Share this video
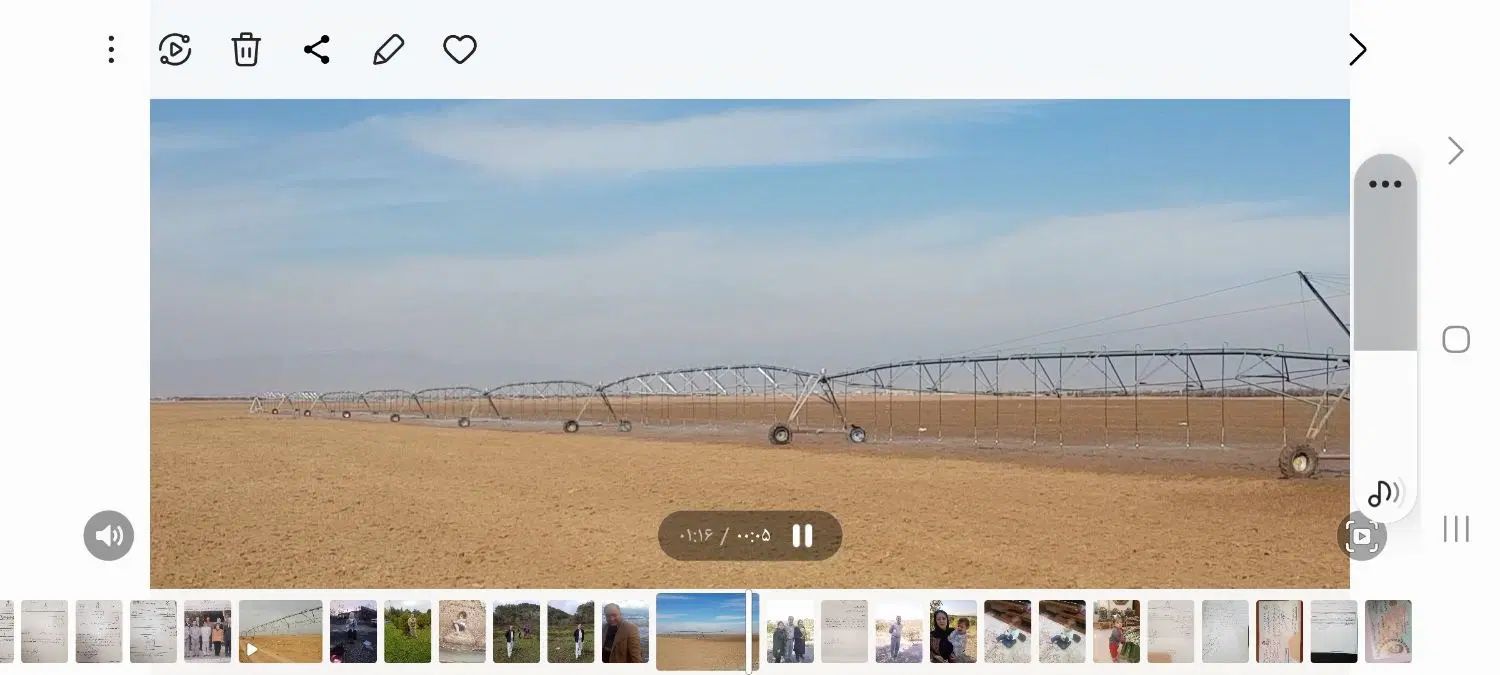Image resolution: width=1500 pixels, height=675 pixels. 317,50
